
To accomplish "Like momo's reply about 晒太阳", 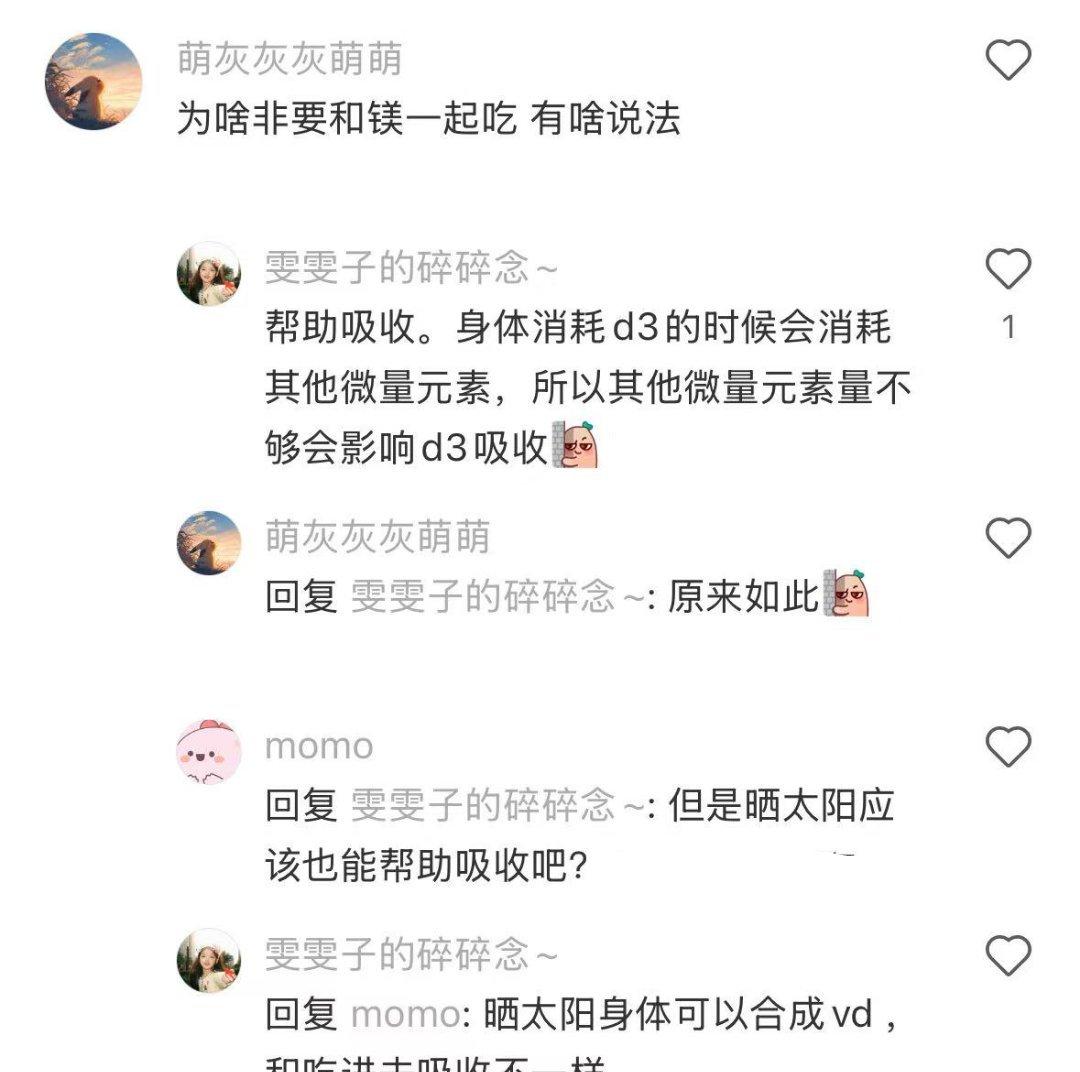I will click(x=1008, y=746).
